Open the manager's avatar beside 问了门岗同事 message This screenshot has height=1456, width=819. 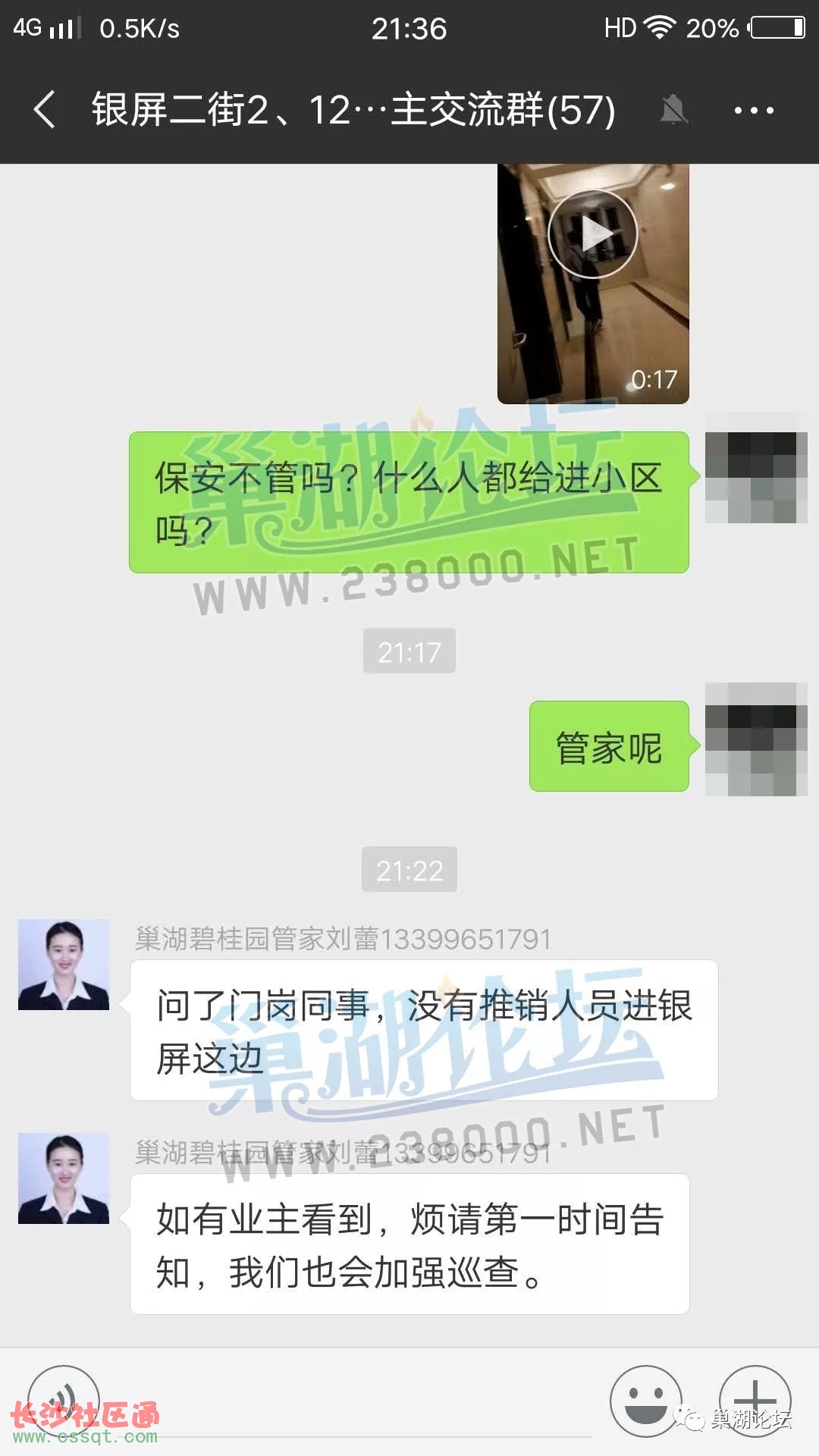pos(64,965)
